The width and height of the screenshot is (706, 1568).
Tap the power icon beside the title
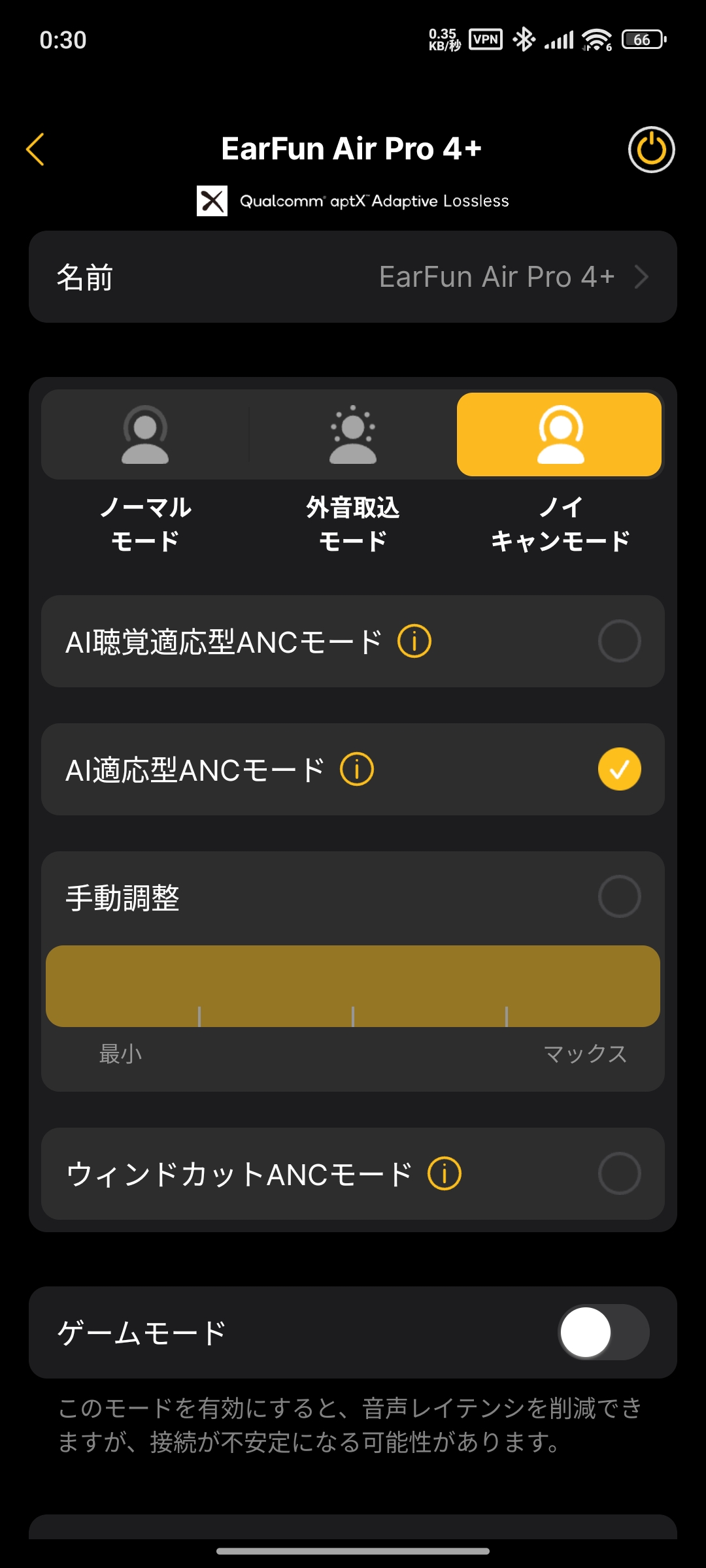[x=651, y=150]
